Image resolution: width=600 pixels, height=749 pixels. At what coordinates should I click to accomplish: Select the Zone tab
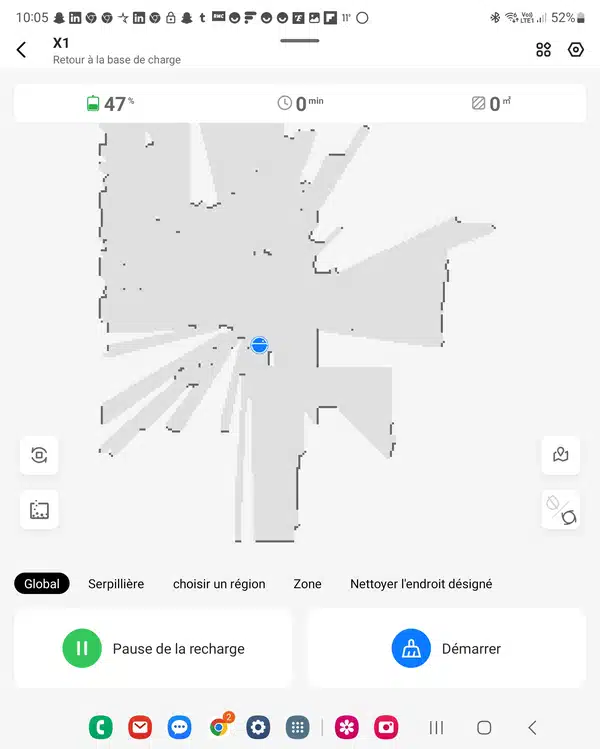coord(307,584)
